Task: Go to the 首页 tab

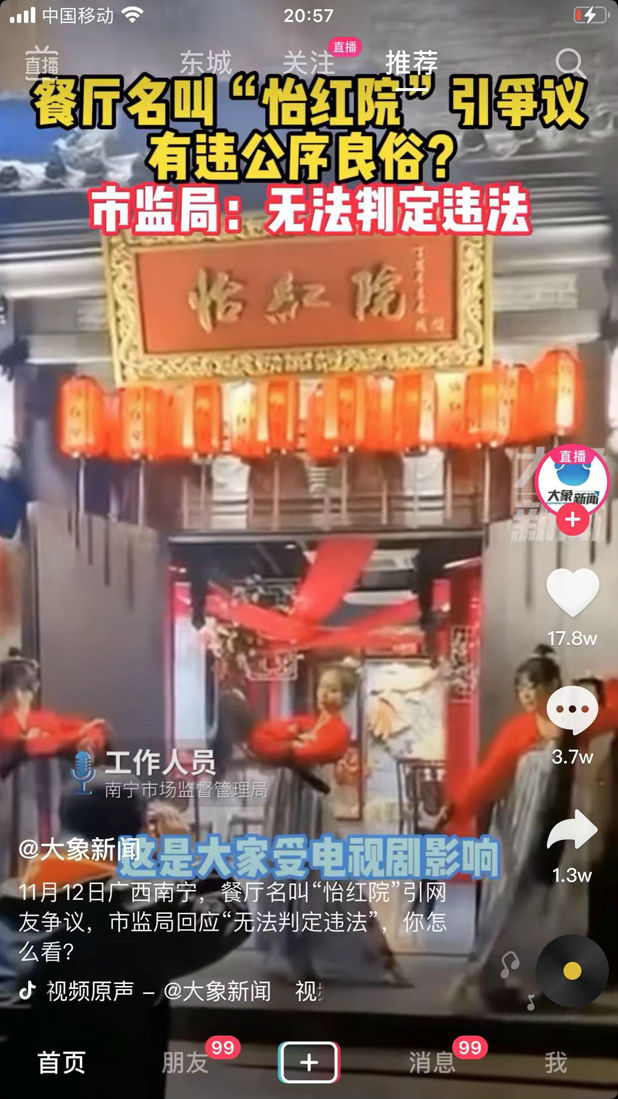Action: pyautogui.click(x=62, y=1063)
